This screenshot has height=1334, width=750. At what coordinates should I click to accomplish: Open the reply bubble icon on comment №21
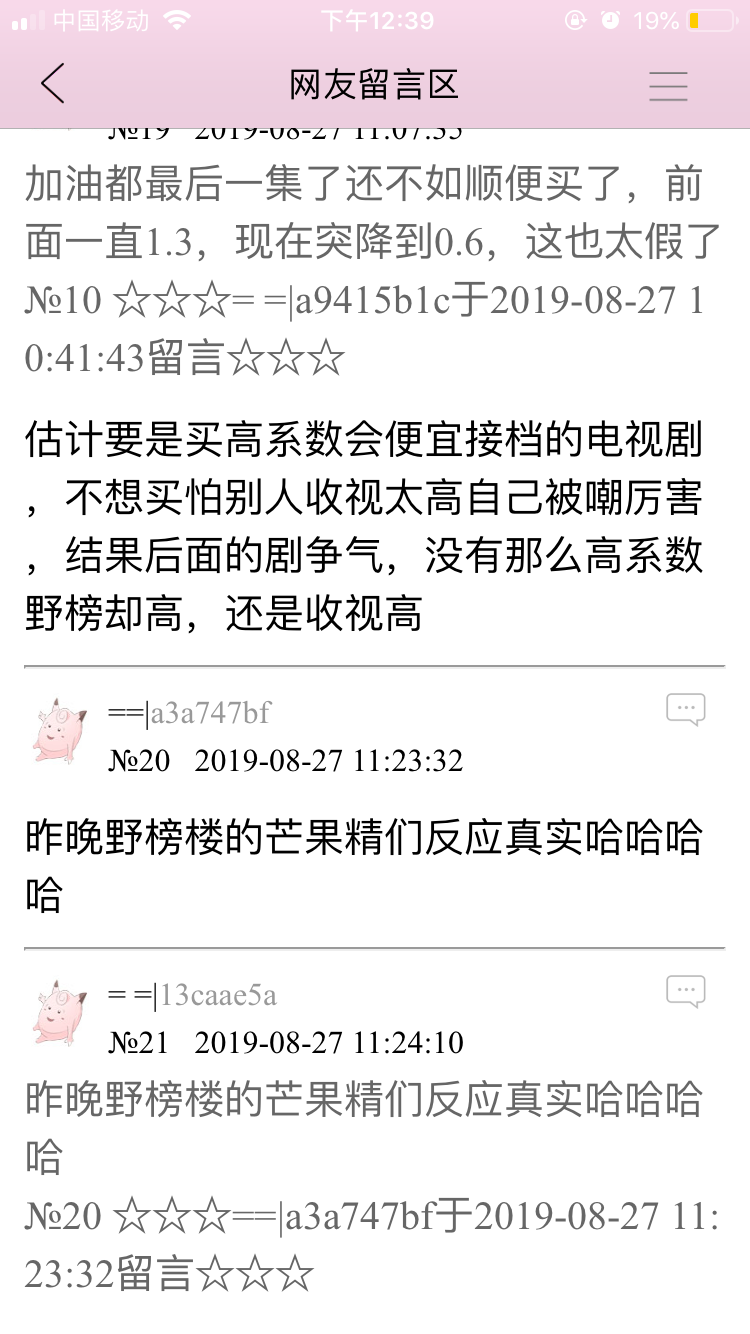point(686,990)
